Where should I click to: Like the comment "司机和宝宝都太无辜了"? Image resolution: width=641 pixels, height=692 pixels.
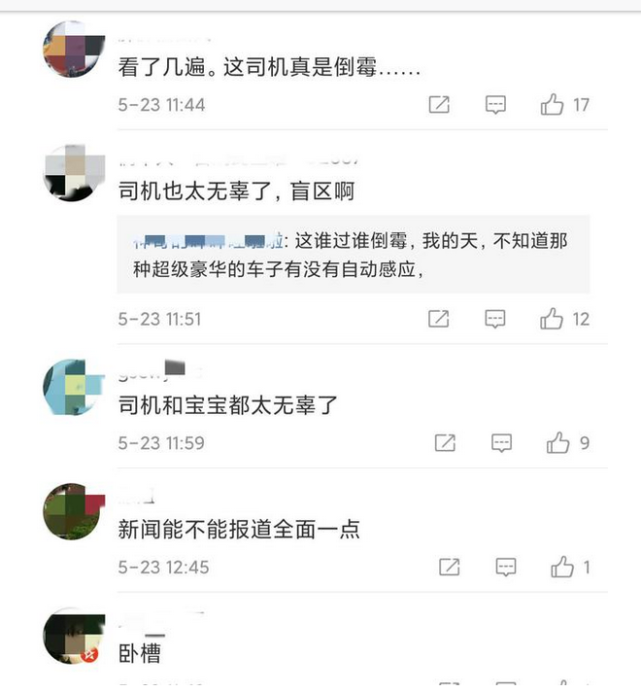point(558,443)
